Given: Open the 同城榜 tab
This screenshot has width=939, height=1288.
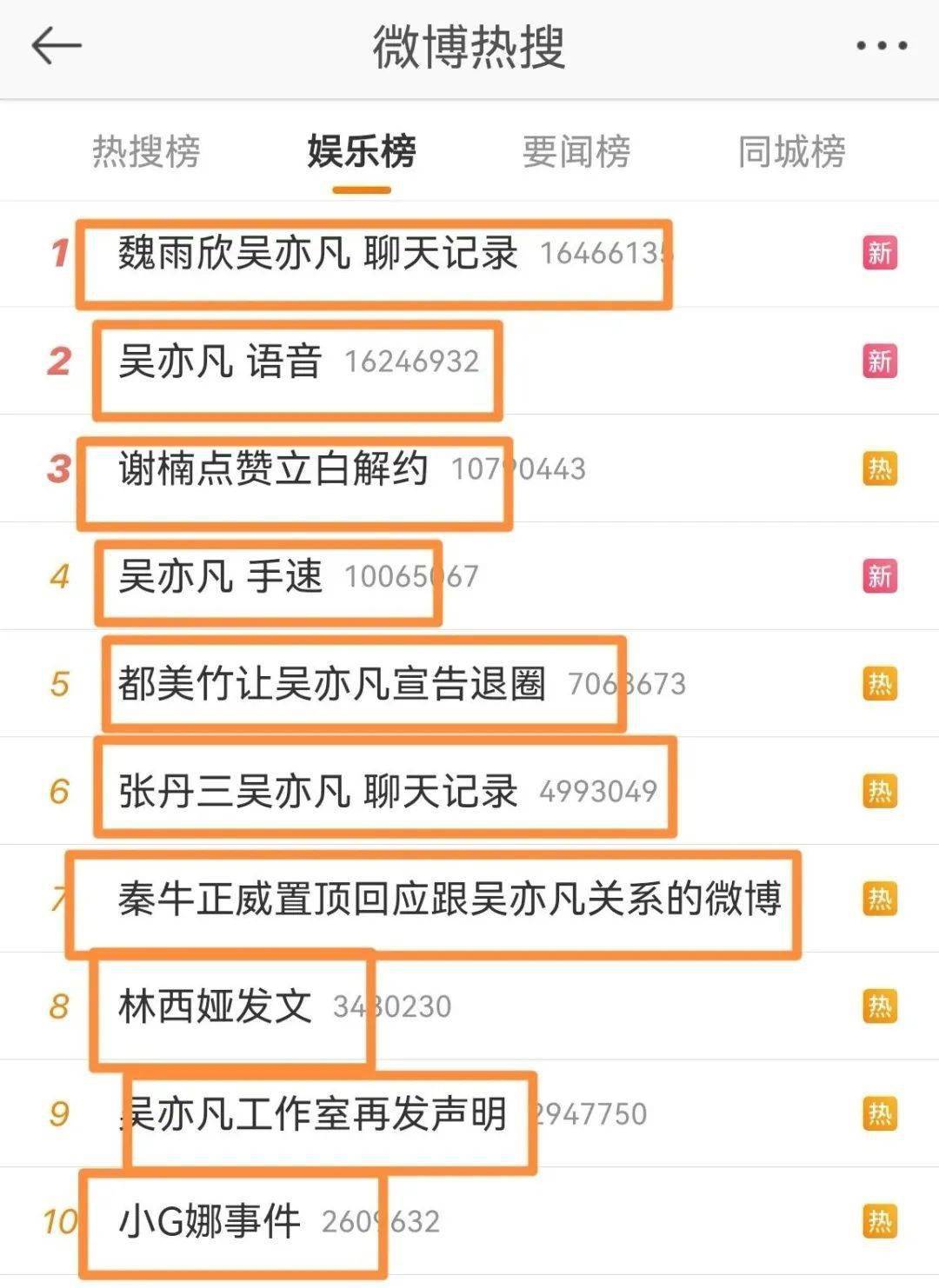Looking at the screenshot, I should [x=791, y=151].
